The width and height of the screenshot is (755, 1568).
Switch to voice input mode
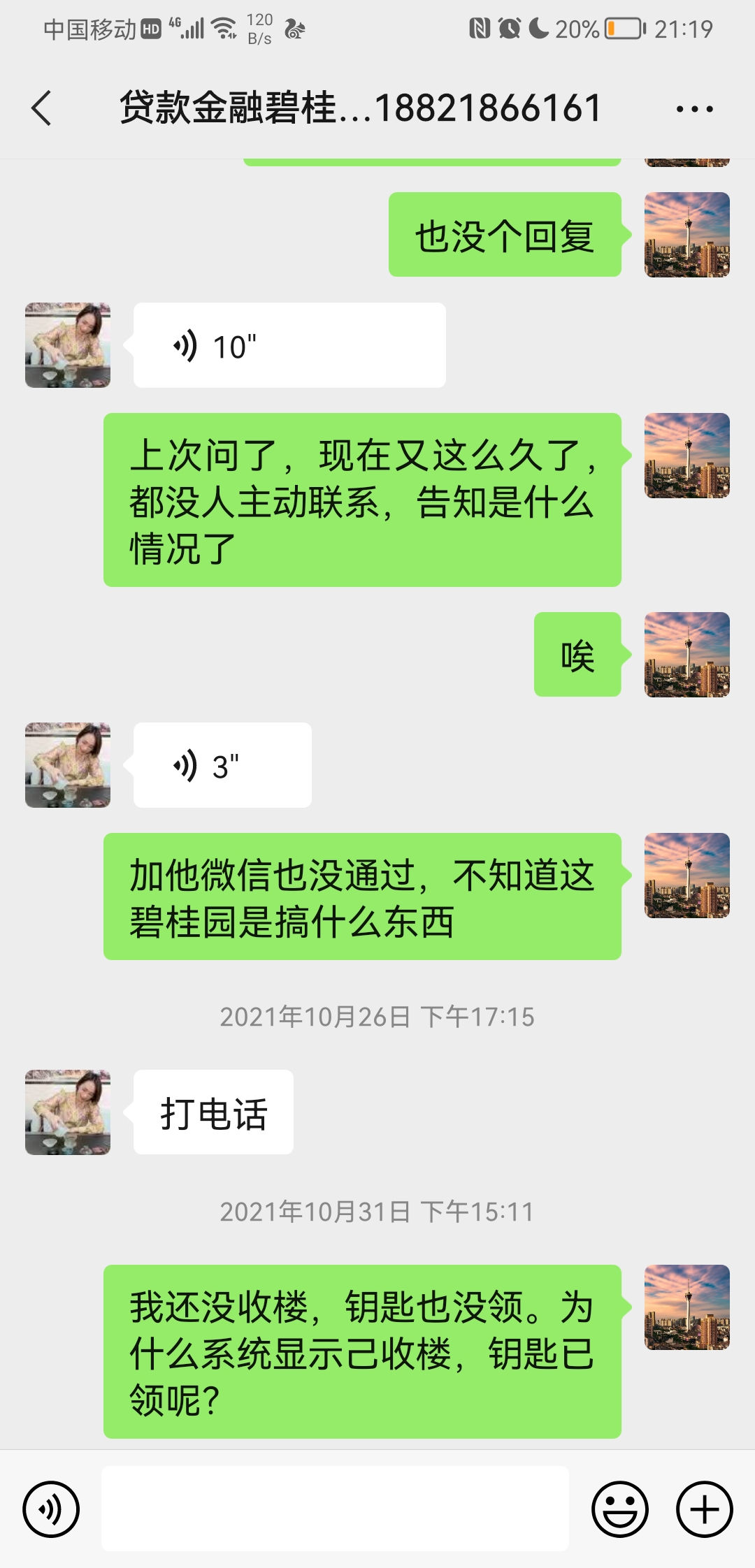[51, 1509]
